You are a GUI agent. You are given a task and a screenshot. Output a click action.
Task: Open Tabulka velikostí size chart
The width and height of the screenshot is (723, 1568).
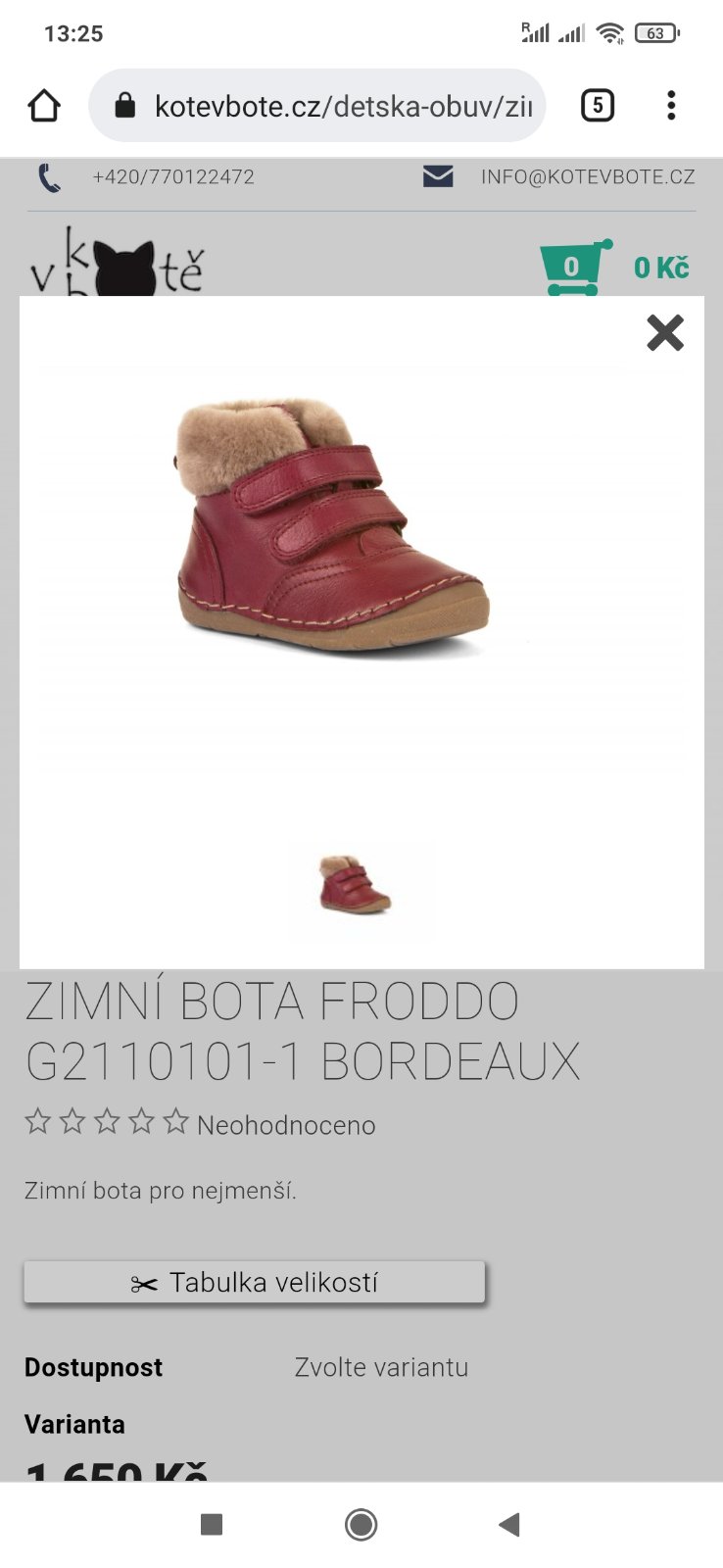255,1283
